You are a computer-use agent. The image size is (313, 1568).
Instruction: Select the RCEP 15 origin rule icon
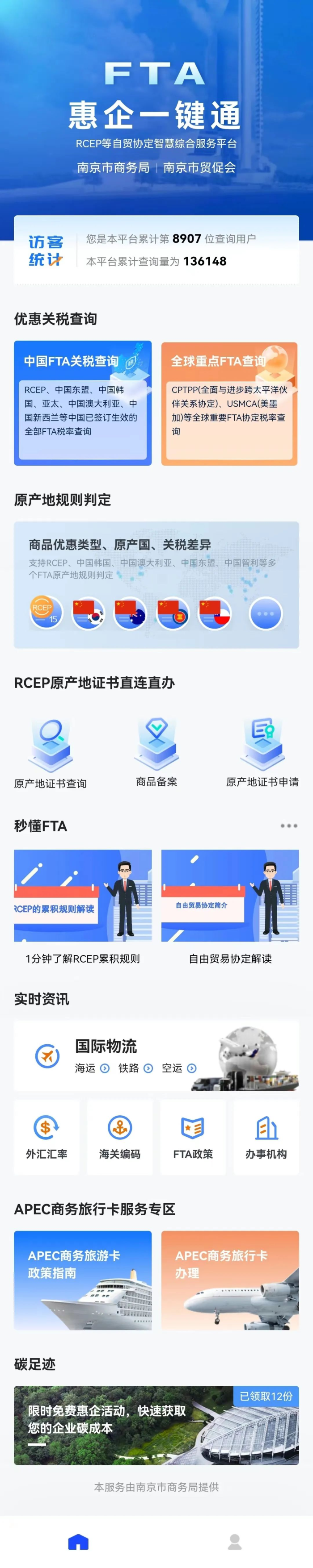(46, 613)
